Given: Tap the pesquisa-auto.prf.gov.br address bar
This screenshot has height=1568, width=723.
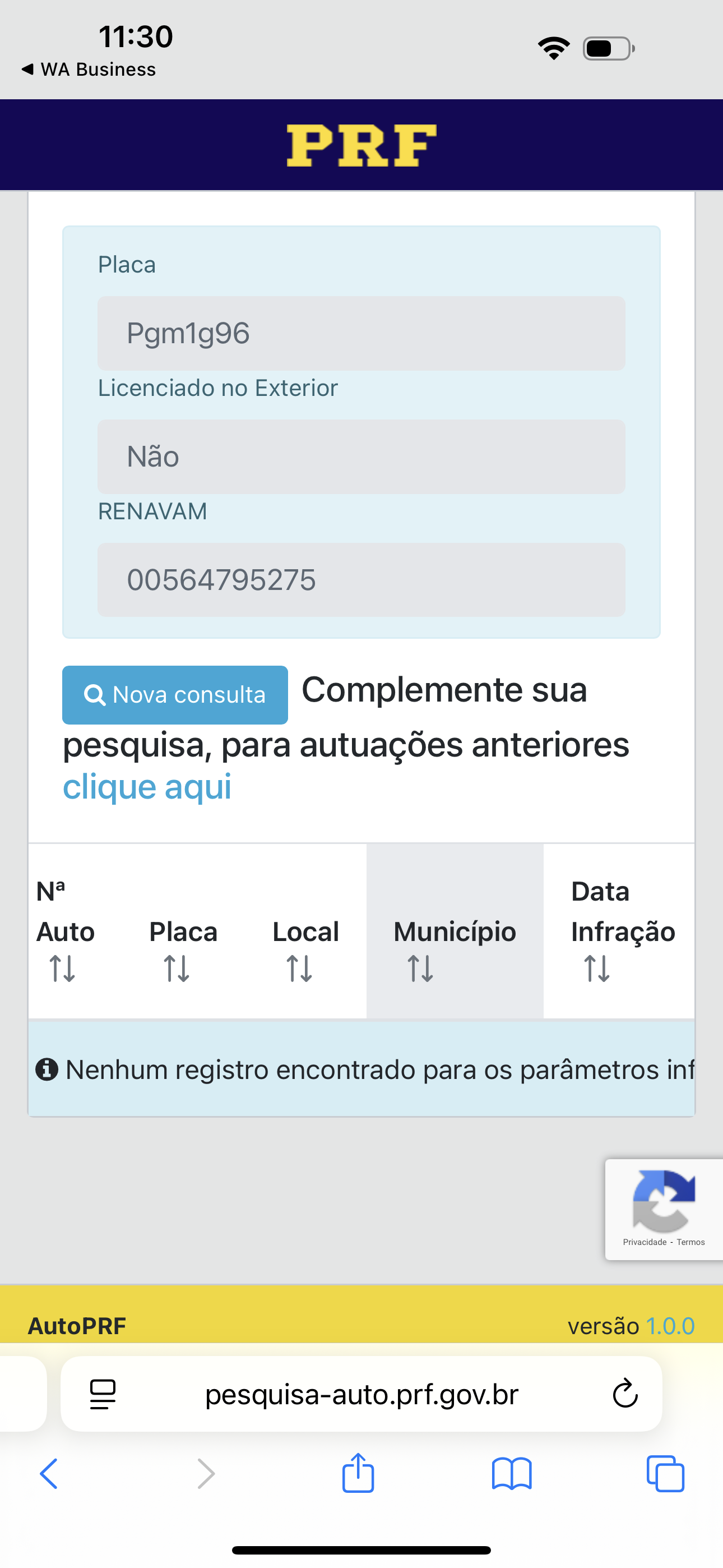Looking at the screenshot, I should [x=361, y=1394].
